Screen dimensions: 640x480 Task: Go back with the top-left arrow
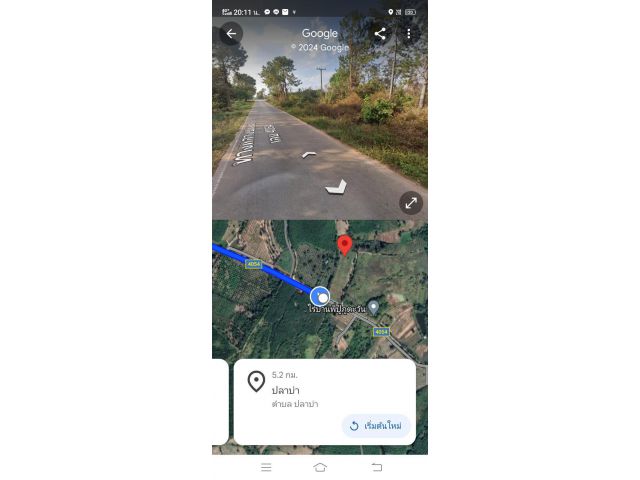point(231,34)
